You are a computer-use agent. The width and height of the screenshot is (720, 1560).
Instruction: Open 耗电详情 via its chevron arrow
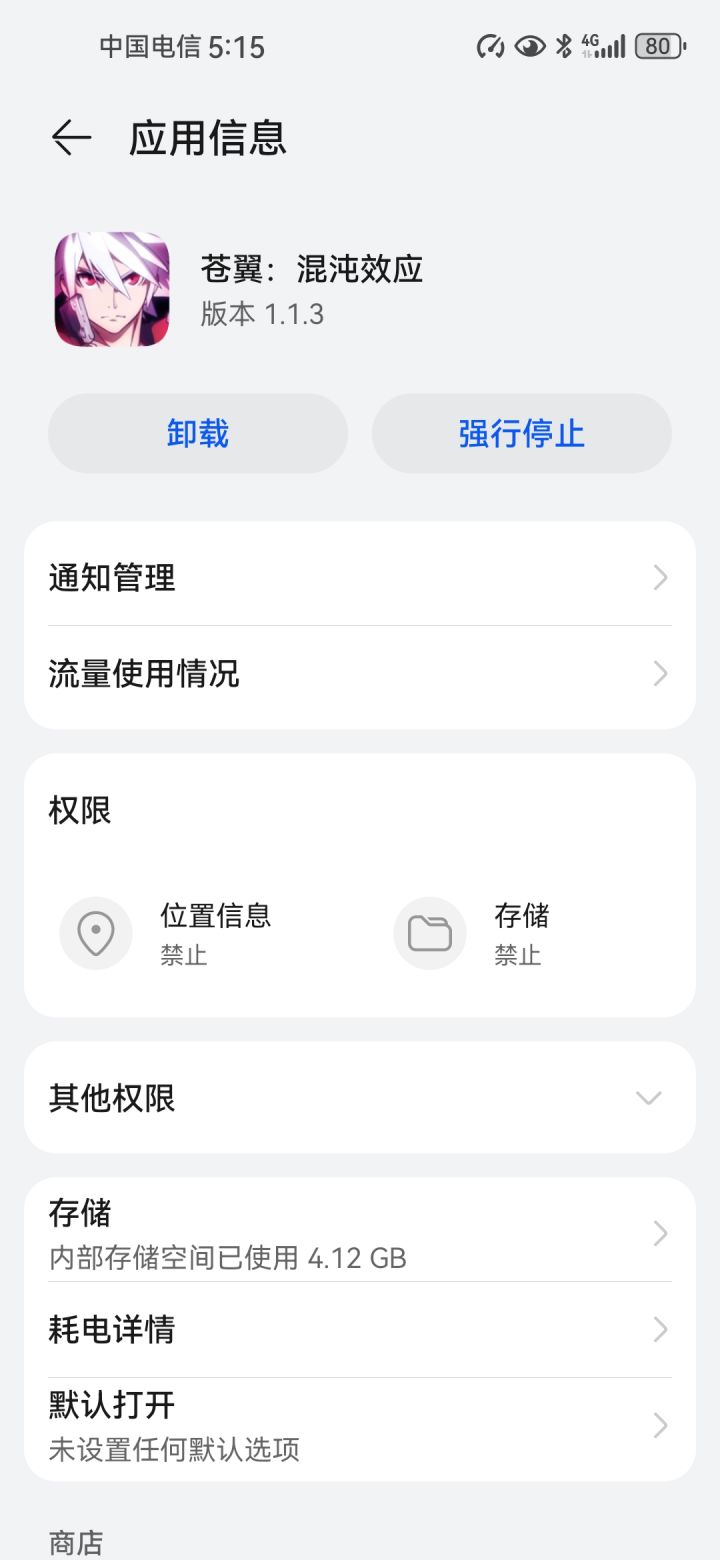658,1329
